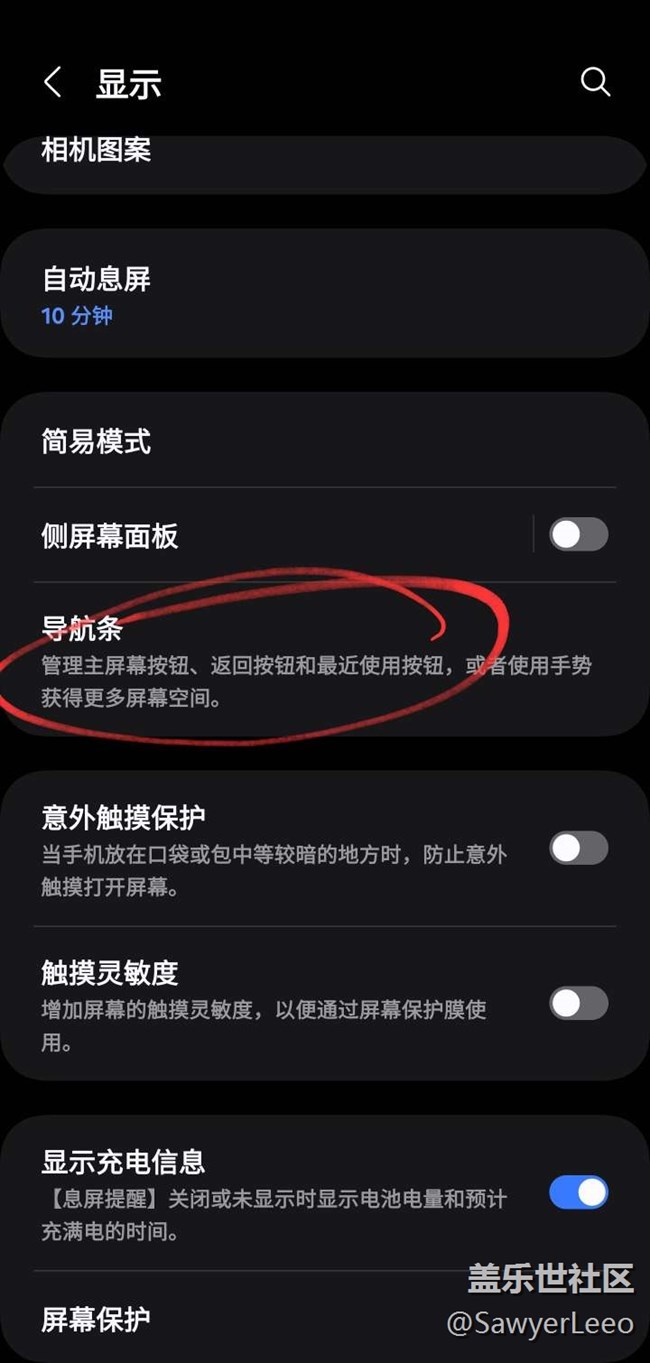This screenshot has height=1363, width=650.
Task: Open the 屏幕保护 setting
Action: pos(325,1318)
